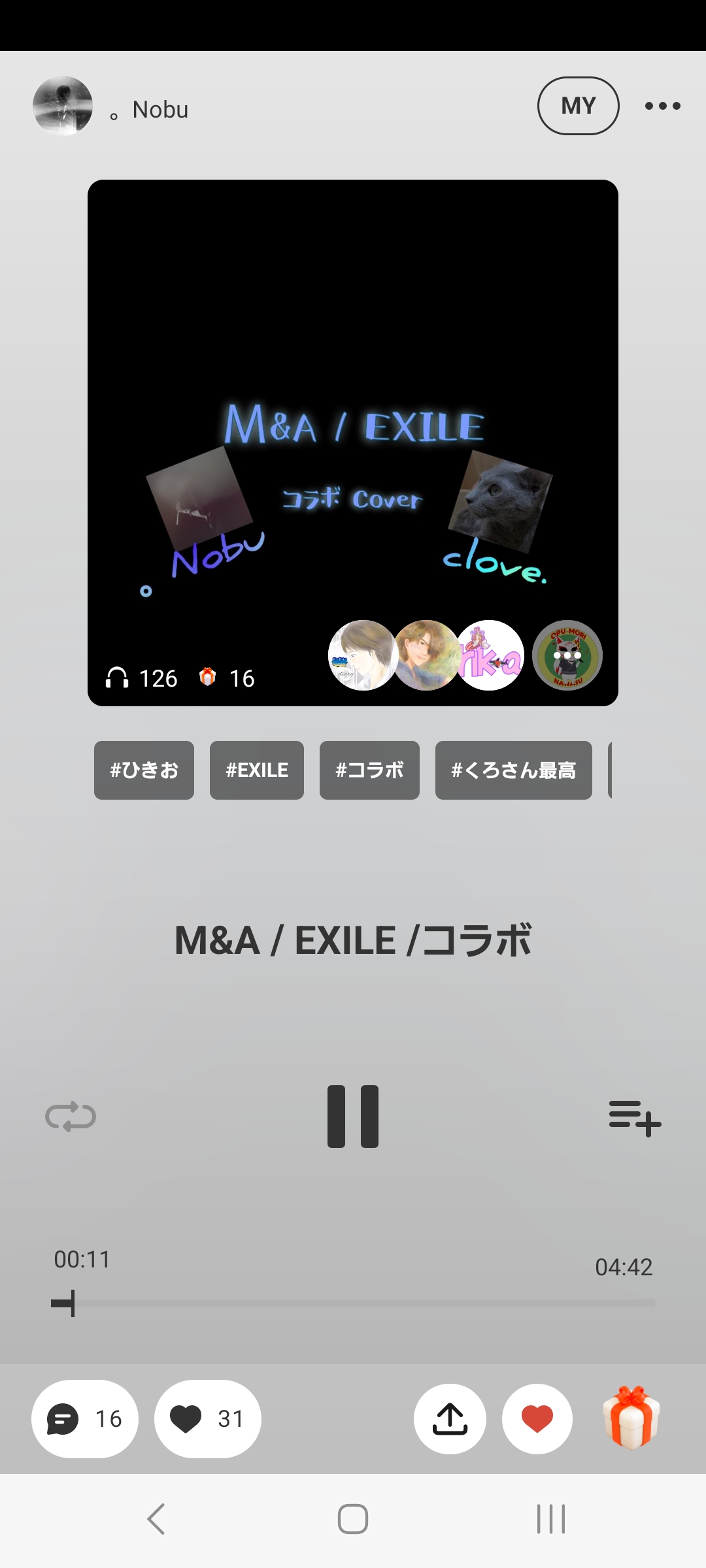Send a gift with the gift box

pos(631,1418)
